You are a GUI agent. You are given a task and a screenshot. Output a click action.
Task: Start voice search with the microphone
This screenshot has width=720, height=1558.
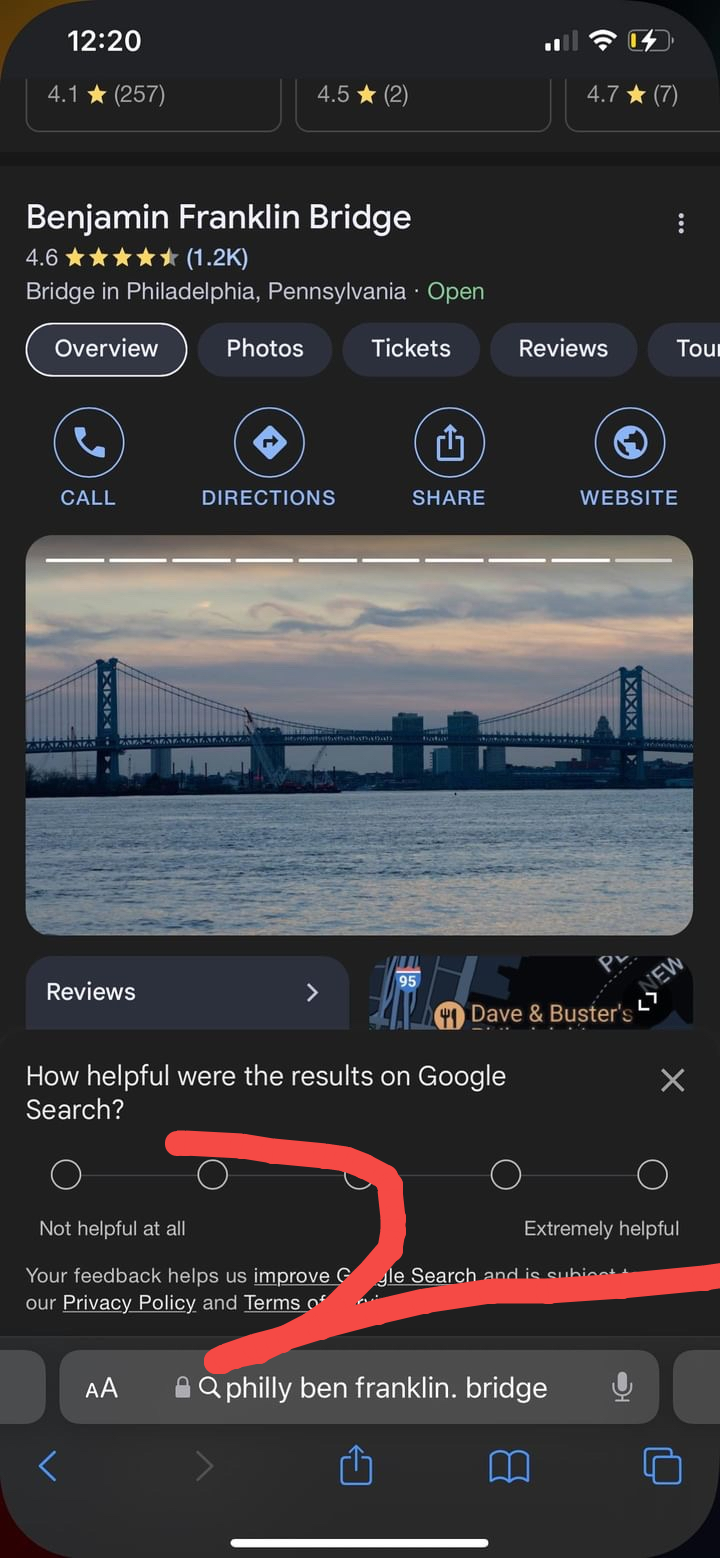coord(622,1387)
